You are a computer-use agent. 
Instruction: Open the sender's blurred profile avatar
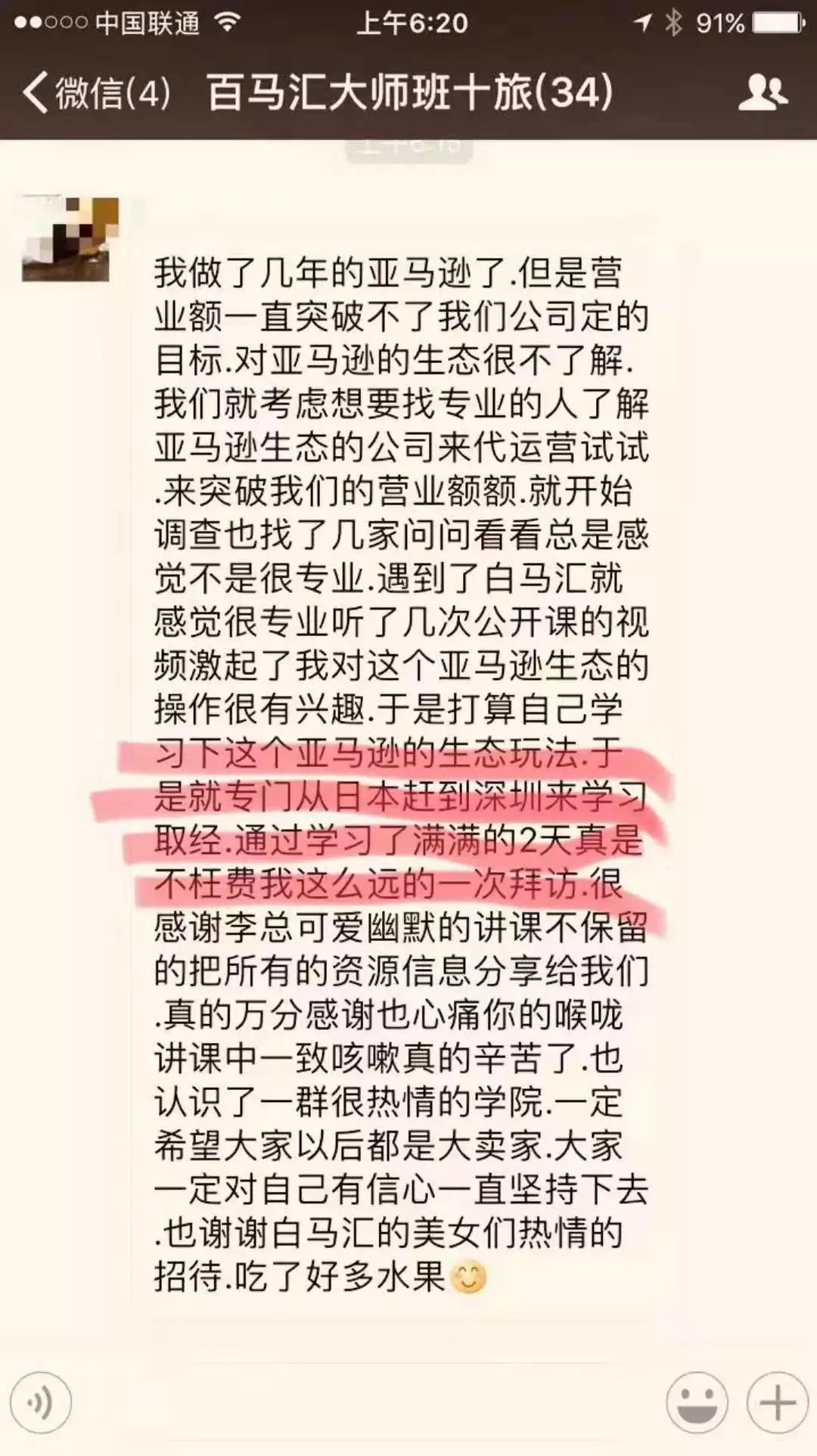click(x=70, y=239)
